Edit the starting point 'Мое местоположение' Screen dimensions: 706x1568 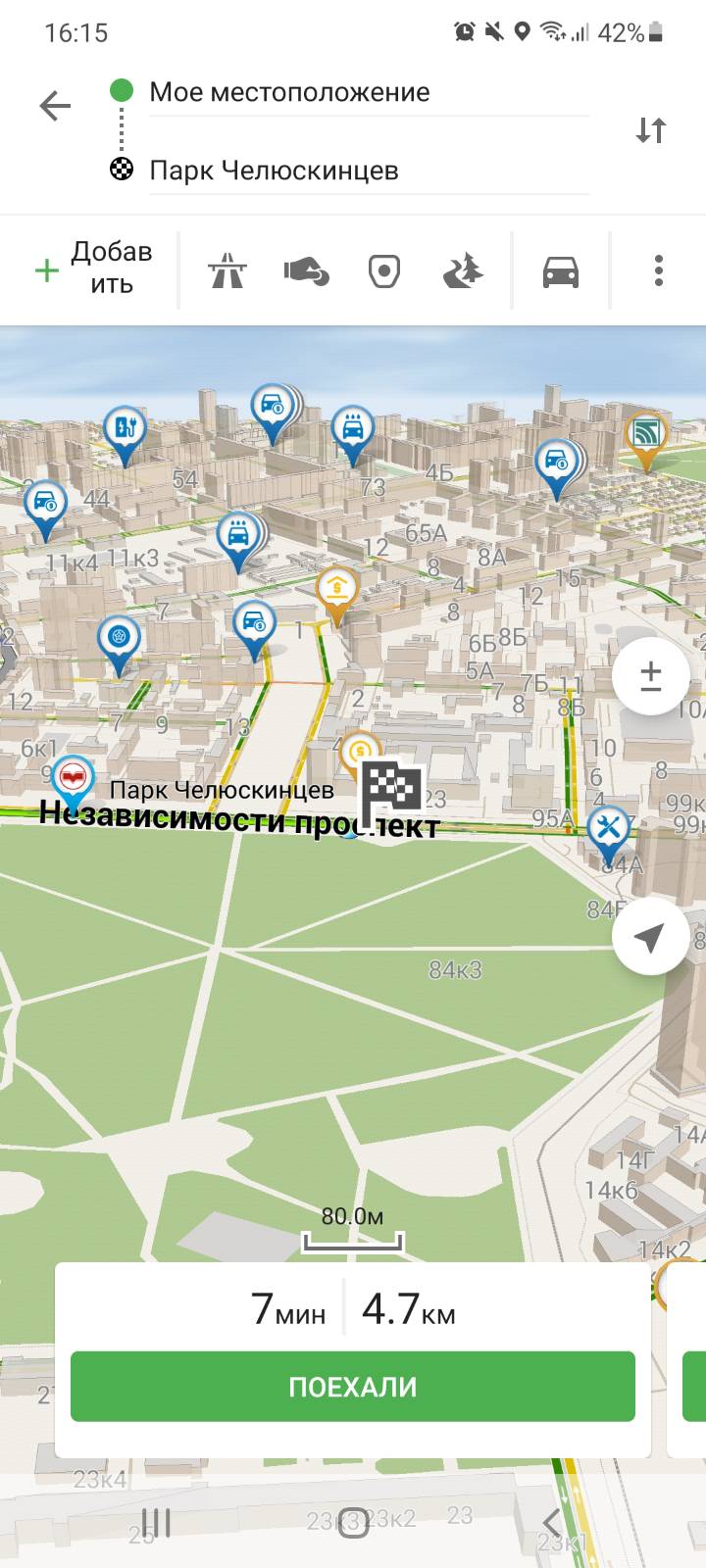(x=369, y=92)
